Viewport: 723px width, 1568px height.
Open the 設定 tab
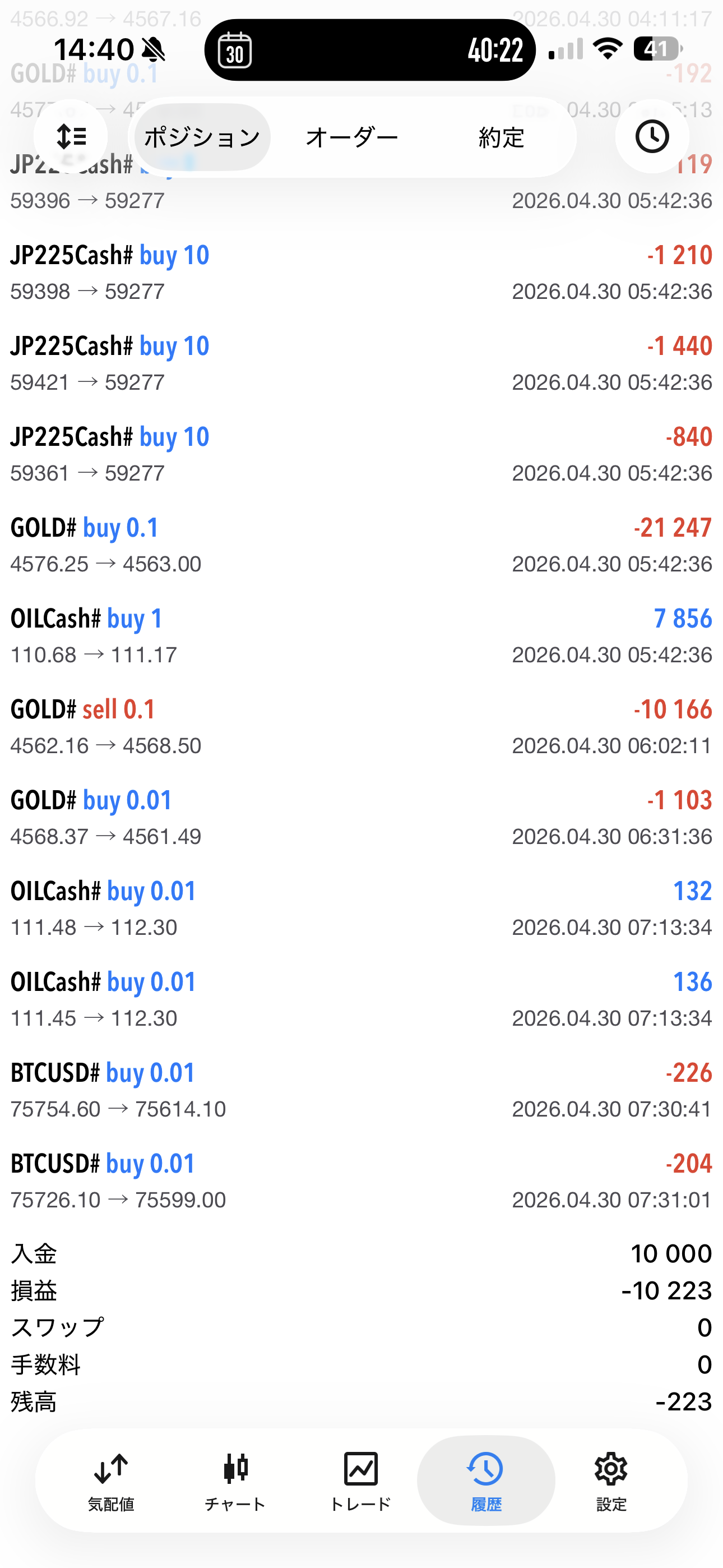(x=611, y=1481)
